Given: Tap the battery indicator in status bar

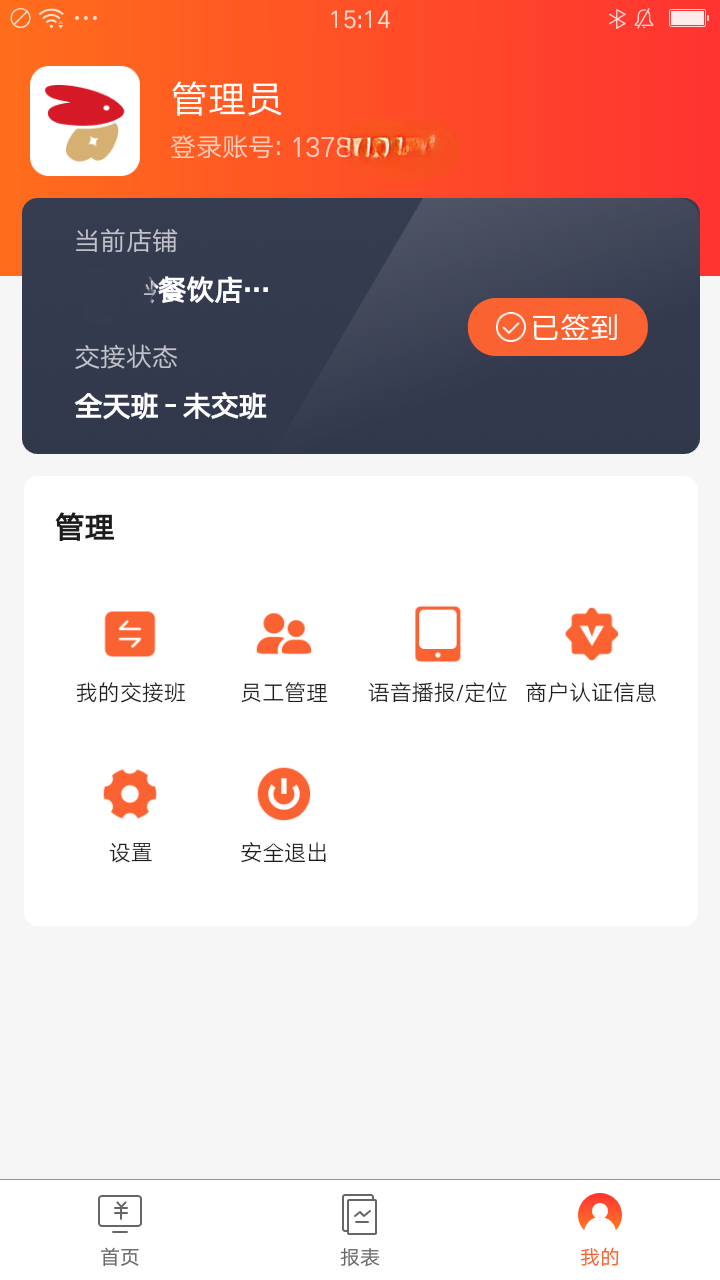Looking at the screenshot, I should pos(689,16).
